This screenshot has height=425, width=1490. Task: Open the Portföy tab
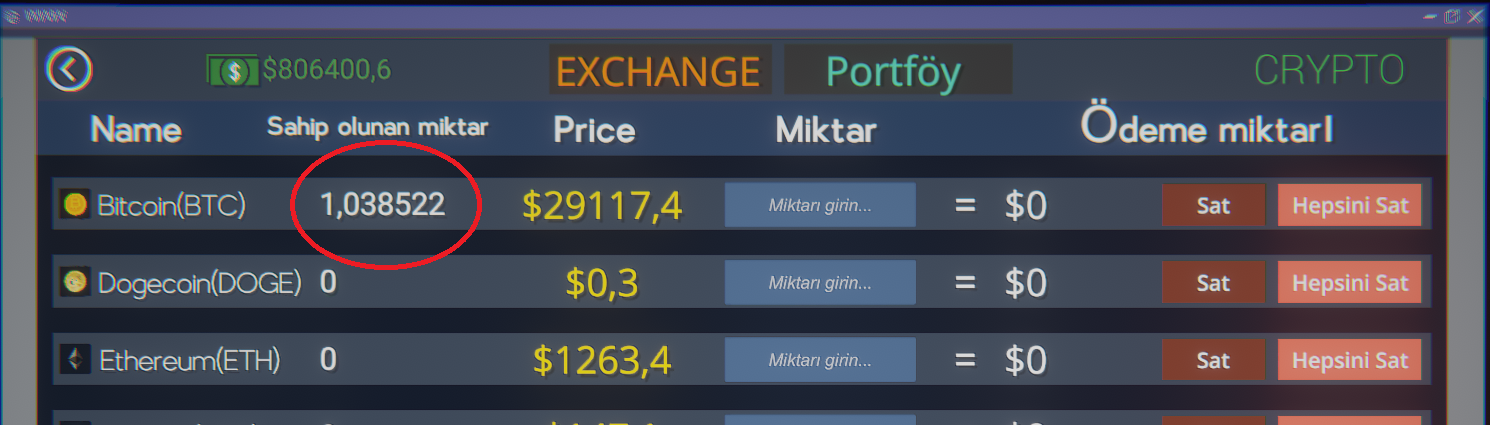896,71
